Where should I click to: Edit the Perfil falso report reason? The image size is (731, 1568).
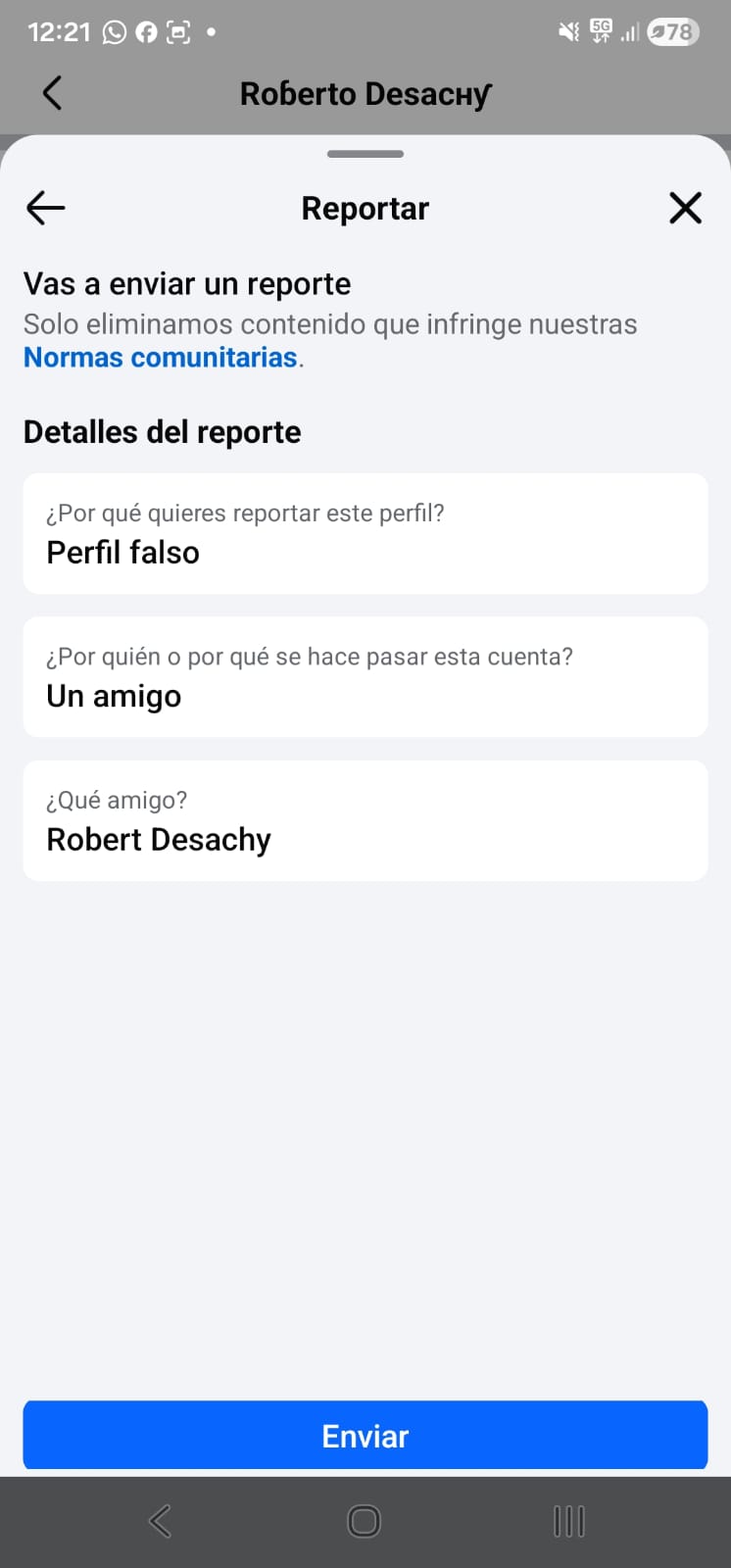[x=365, y=534]
